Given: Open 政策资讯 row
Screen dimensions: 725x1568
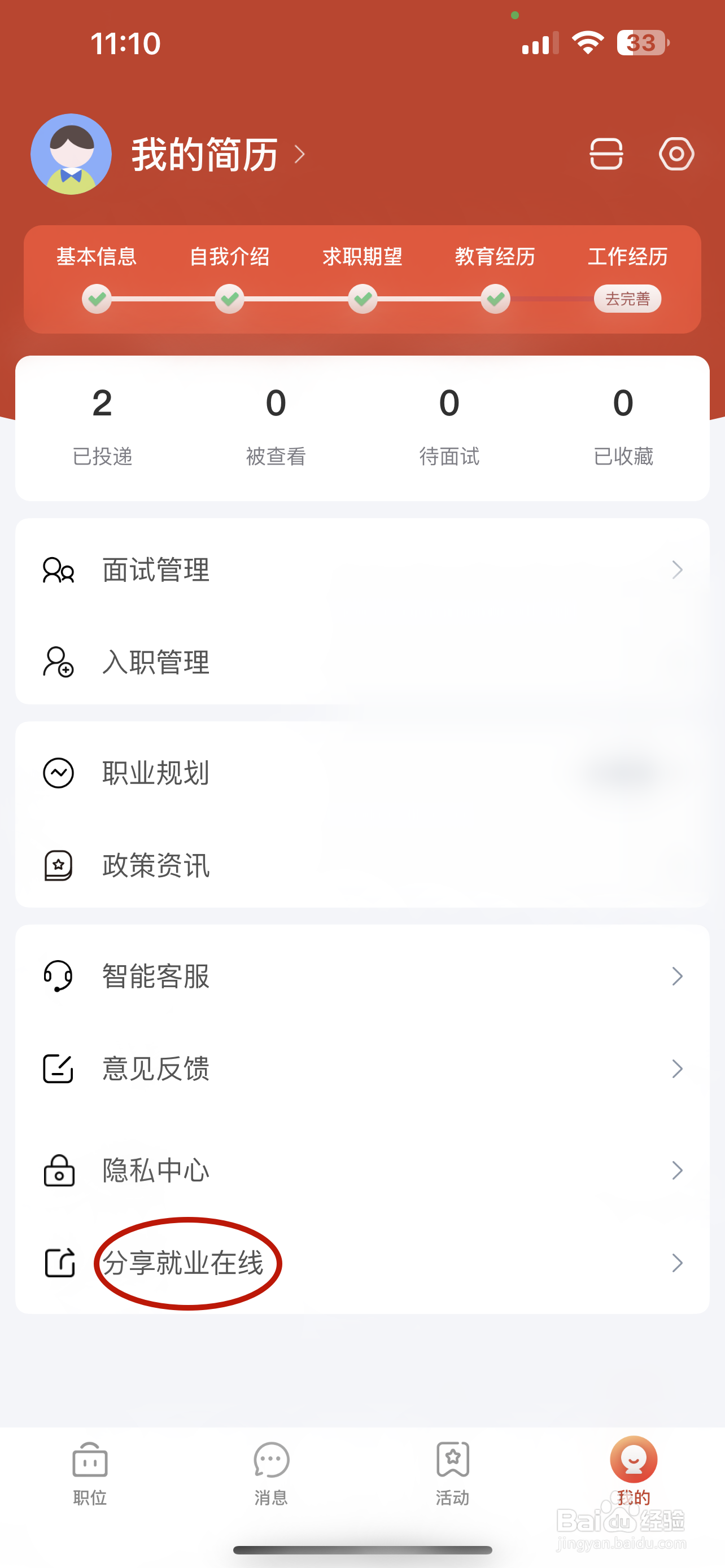Looking at the screenshot, I should (362, 865).
